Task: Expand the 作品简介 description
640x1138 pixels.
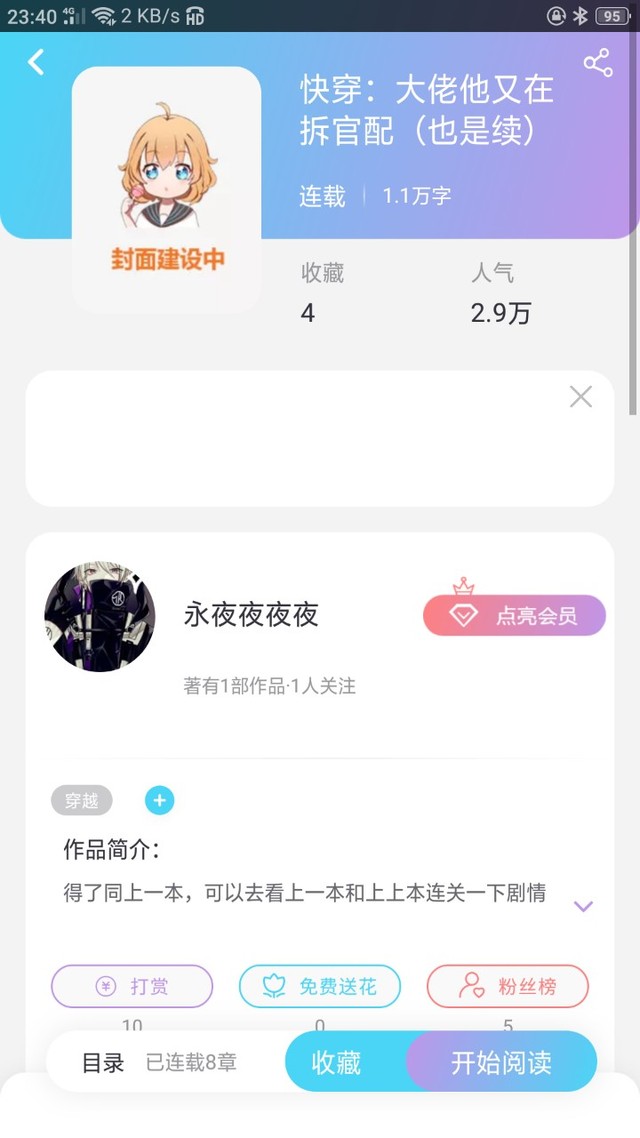Action: pos(583,906)
